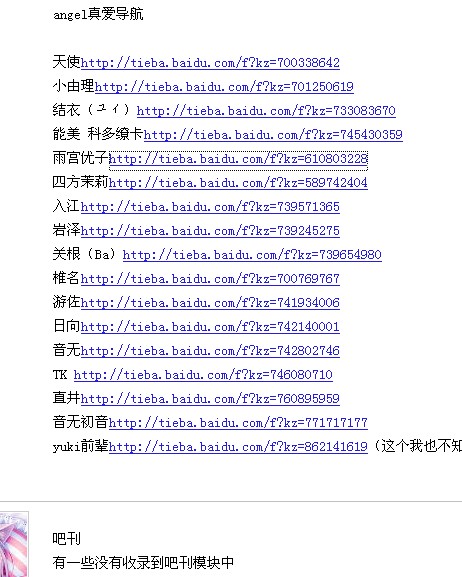Image resolution: width=462 pixels, height=577 pixels.
Task: Open the poster avatar beside 吧刊
Action: (14, 544)
